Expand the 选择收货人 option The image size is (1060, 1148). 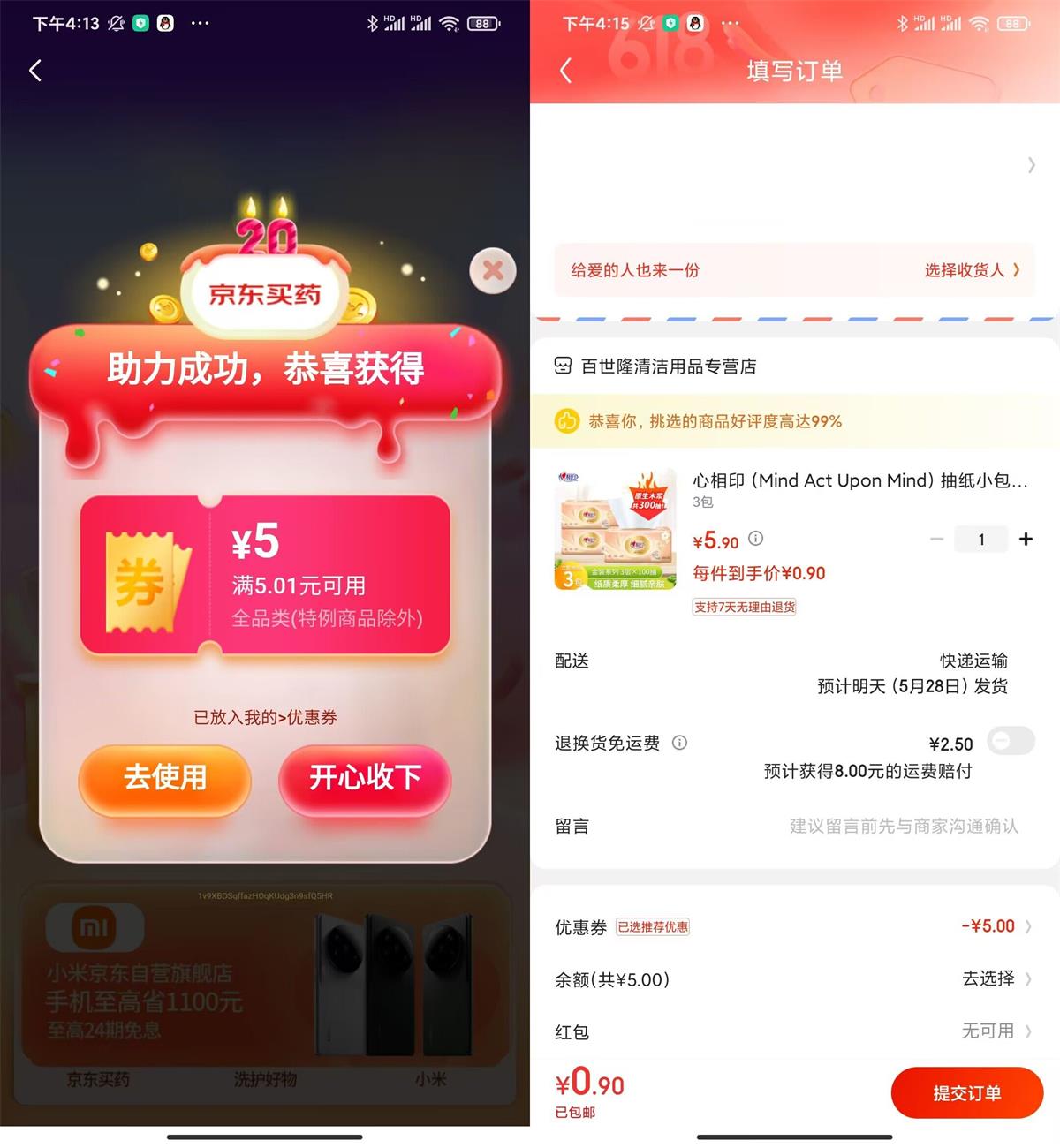[967, 271]
